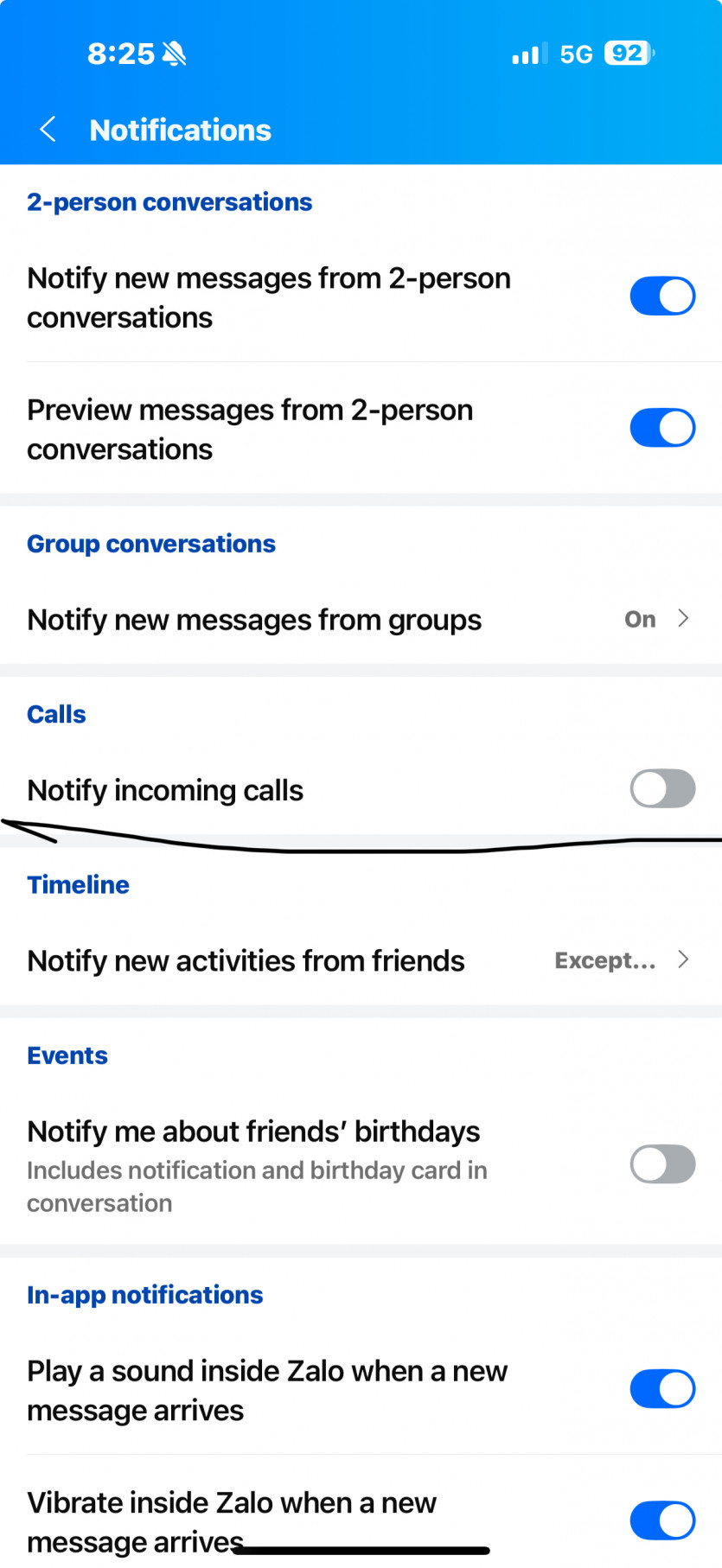Image resolution: width=722 pixels, height=1568 pixels.
Task: Go back from Notifications screen
Action: pyautogui.click(x=48, y=130)
